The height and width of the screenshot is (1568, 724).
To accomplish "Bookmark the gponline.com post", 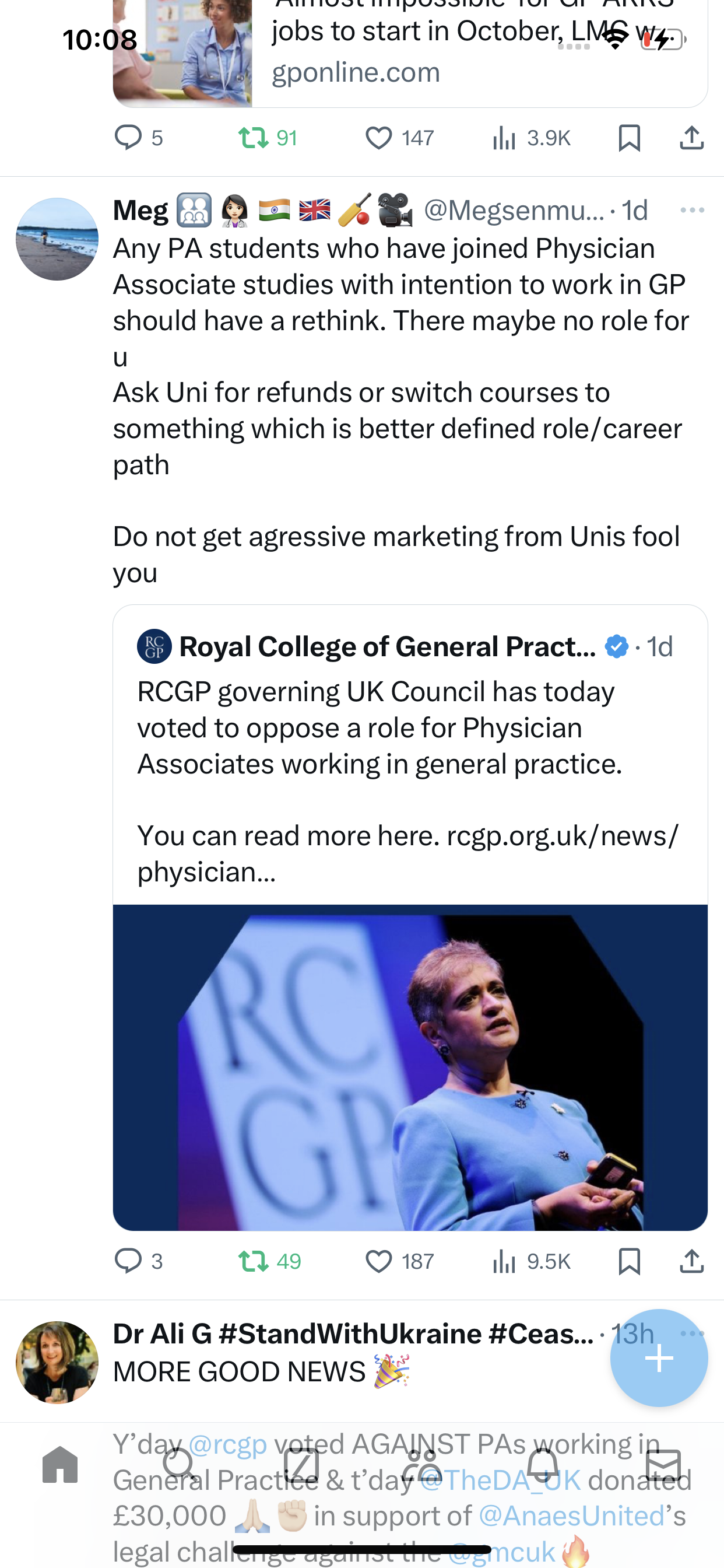I will (x=629, y=138).
